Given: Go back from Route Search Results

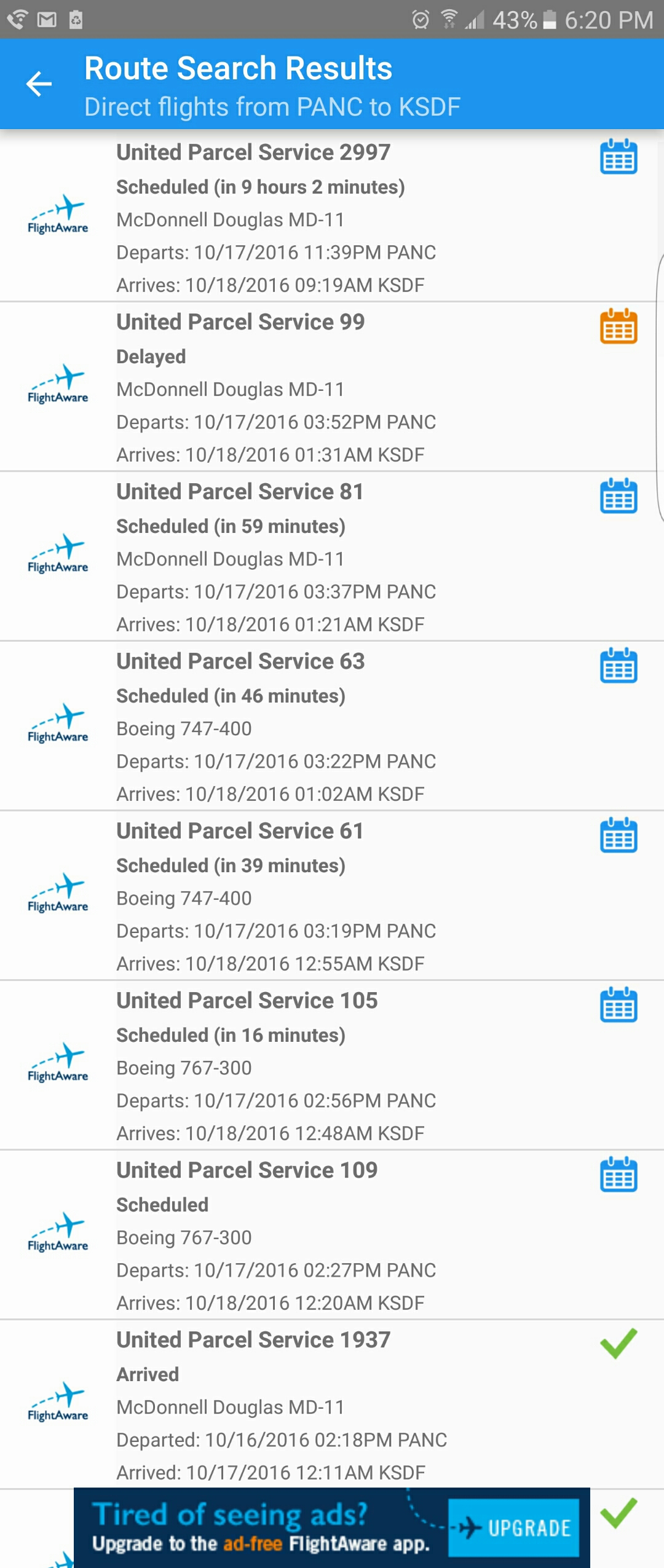Looking at the screenshot, I should point(39,84).
